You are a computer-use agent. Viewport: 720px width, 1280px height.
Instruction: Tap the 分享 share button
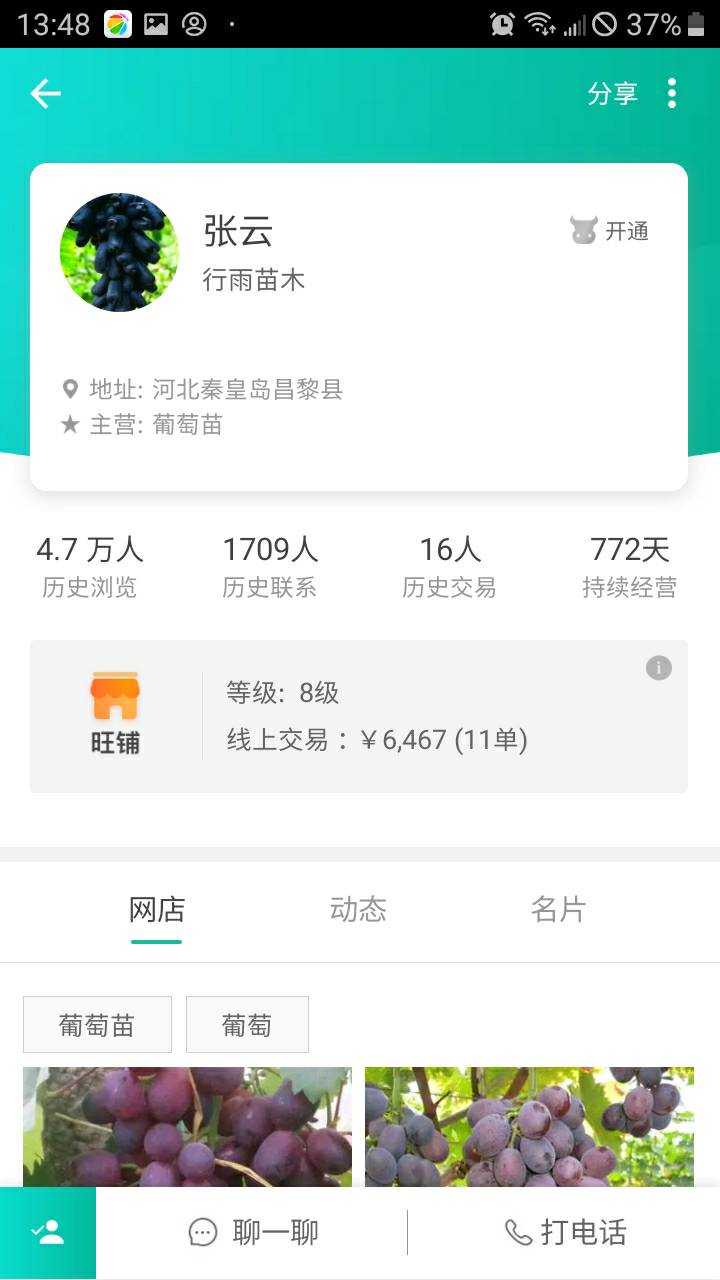tap(612, 94)
